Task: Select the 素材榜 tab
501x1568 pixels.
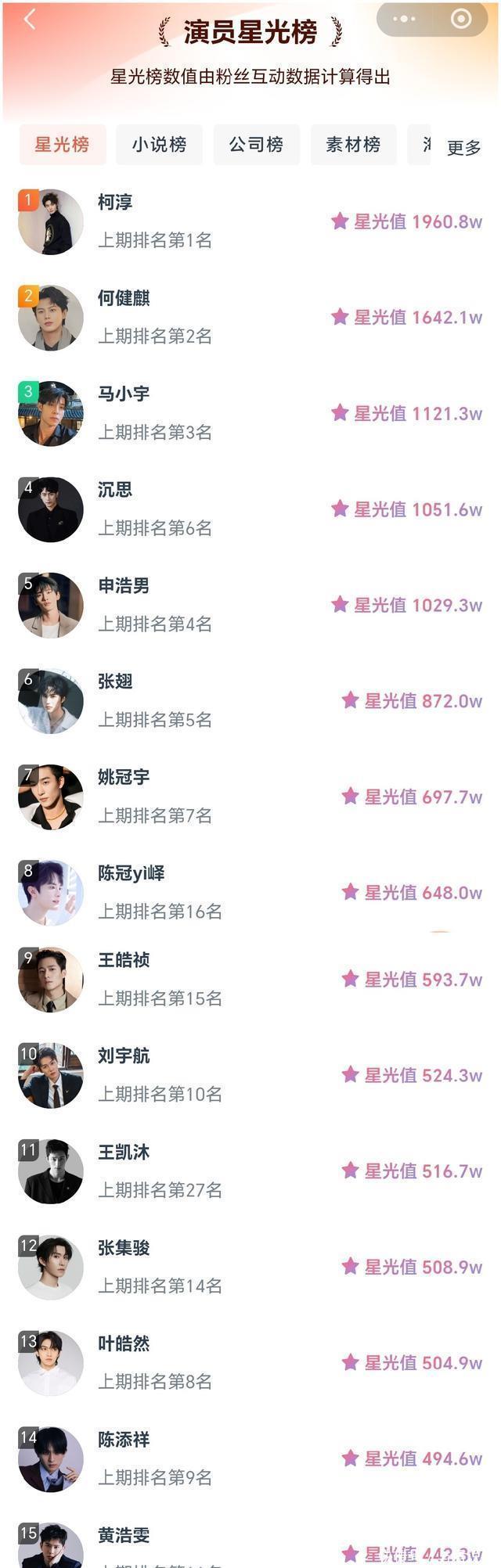Action: (353, 145)
